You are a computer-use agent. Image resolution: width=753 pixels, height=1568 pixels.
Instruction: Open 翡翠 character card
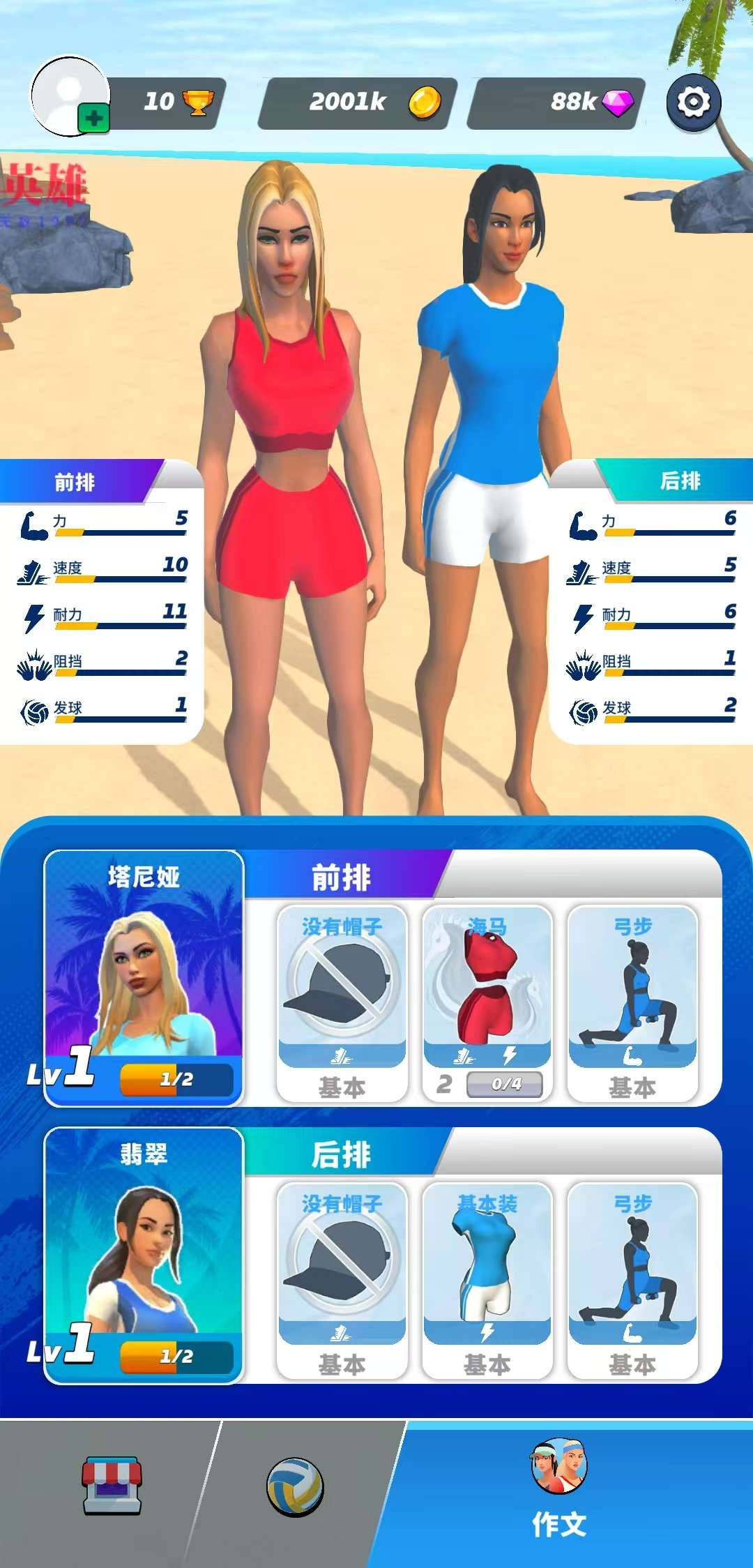point(144,1255)
